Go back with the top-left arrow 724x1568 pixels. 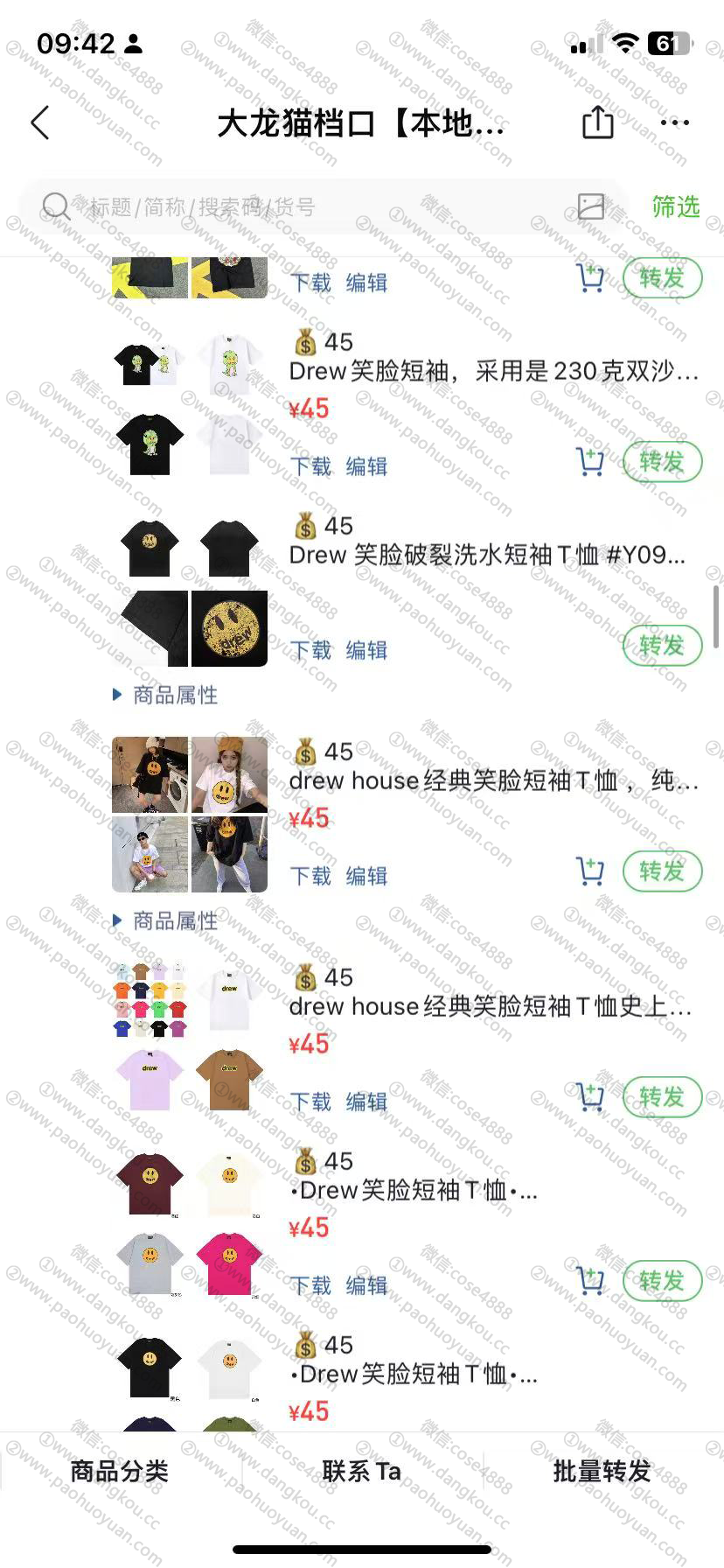[40, 123]
